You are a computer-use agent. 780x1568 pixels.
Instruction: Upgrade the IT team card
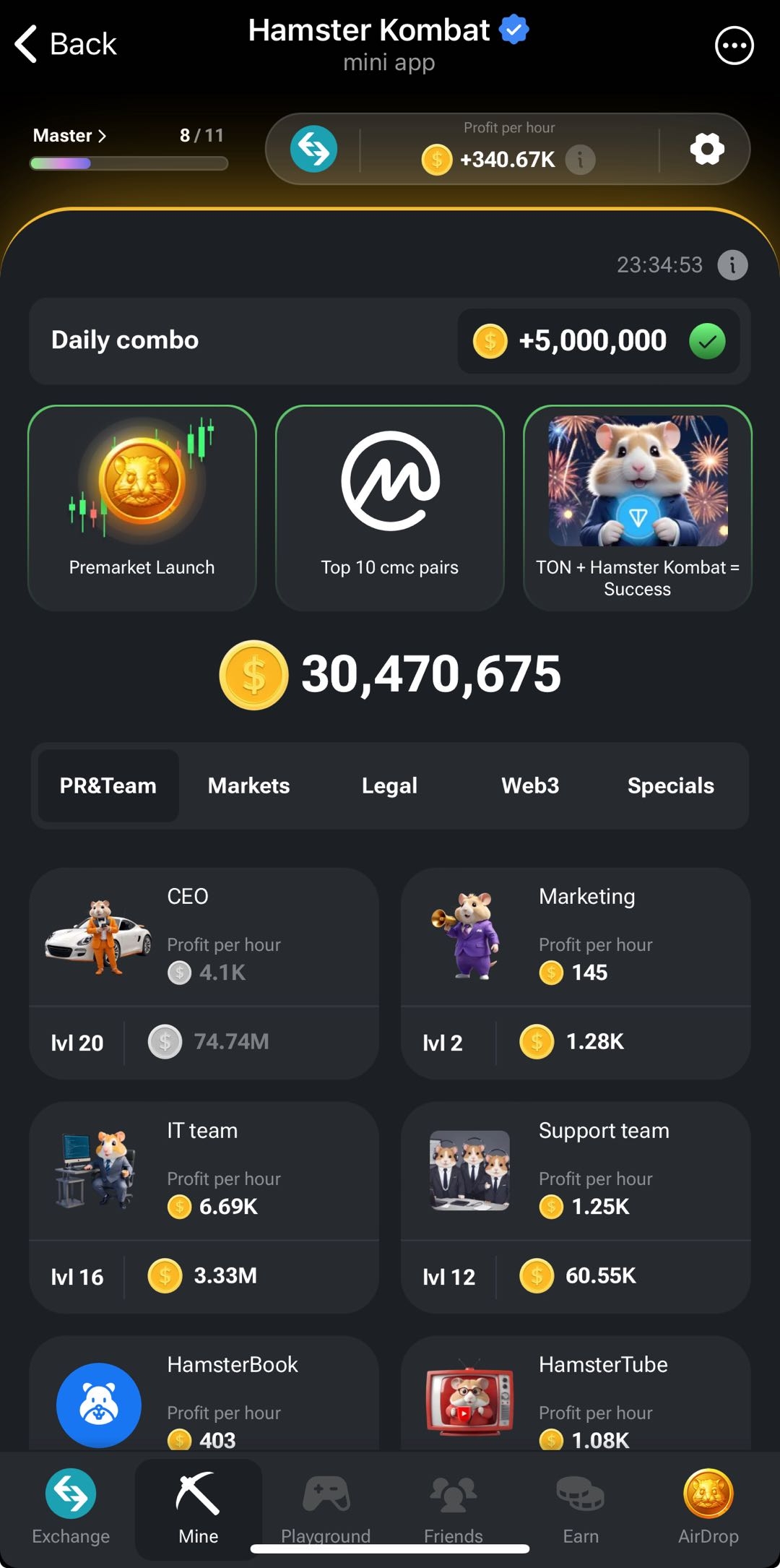[204, 1207]
